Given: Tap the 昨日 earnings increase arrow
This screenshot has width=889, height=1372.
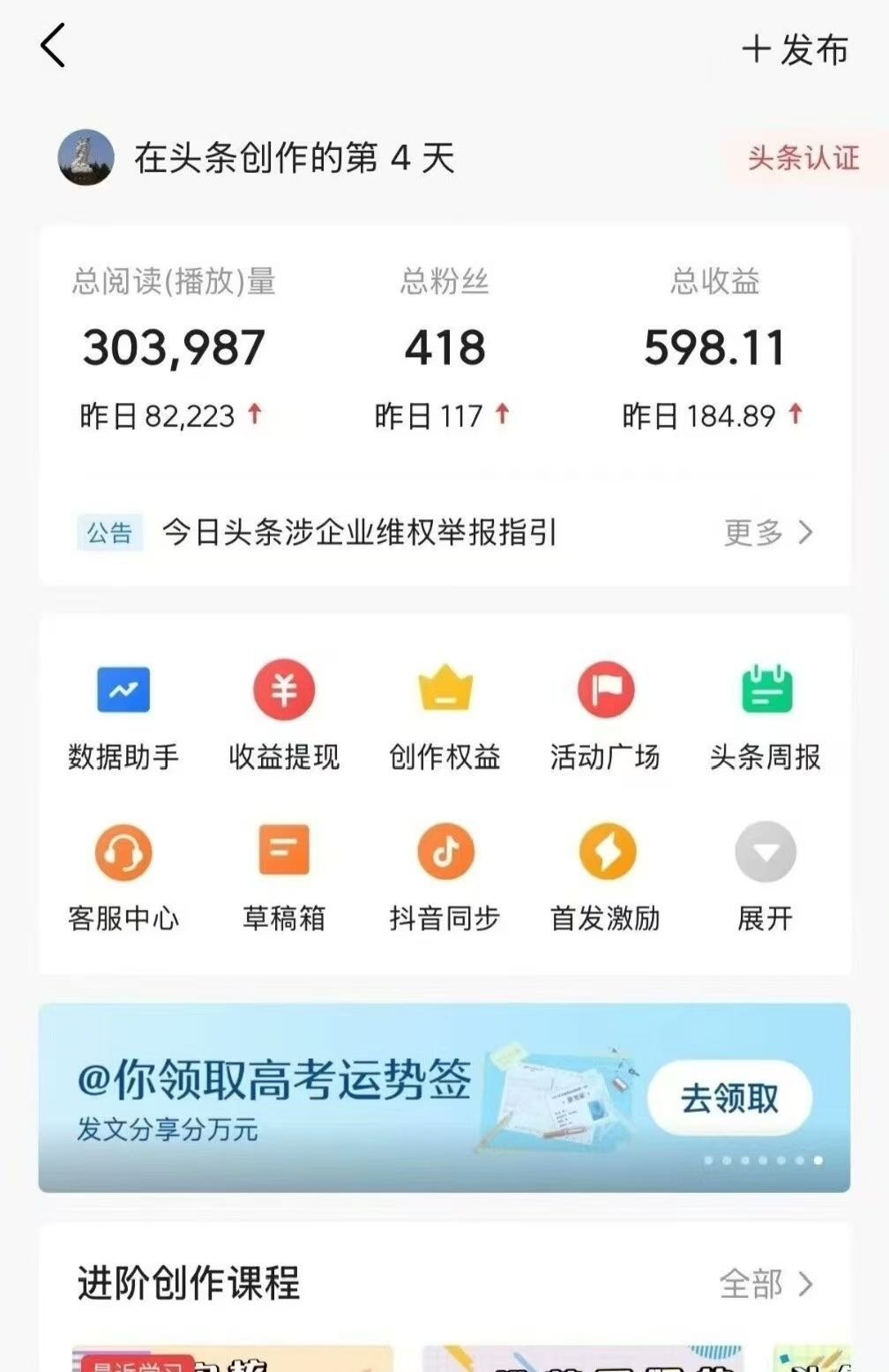Looking at the screenshot, I should click(795, 411).
